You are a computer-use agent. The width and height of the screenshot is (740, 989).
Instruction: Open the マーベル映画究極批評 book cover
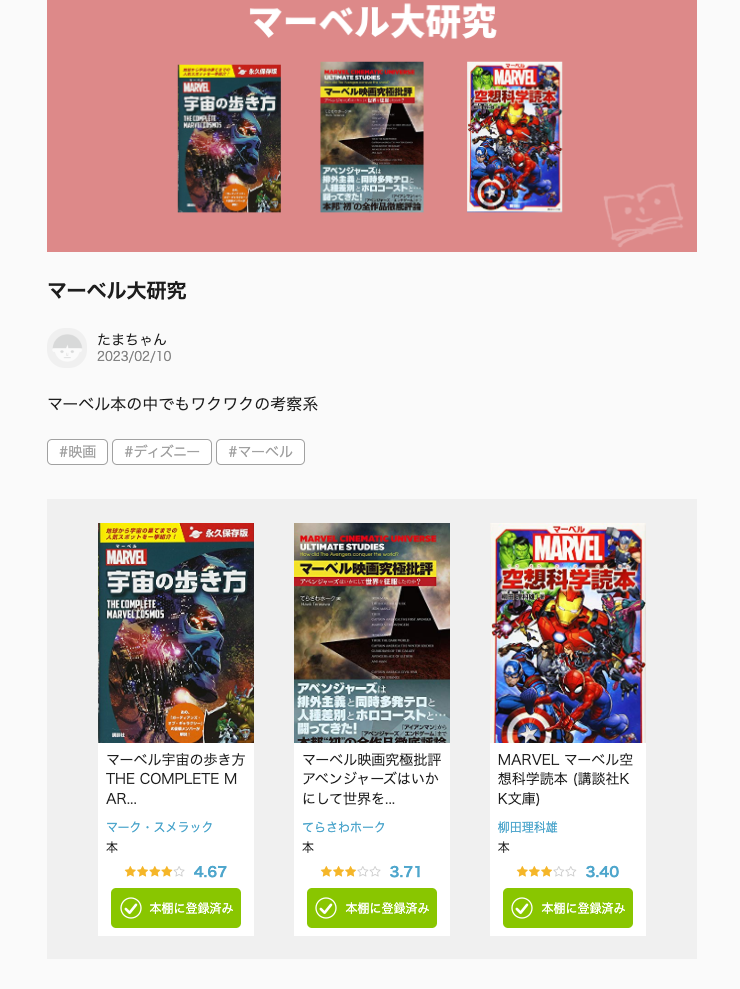tap(372, 632)
